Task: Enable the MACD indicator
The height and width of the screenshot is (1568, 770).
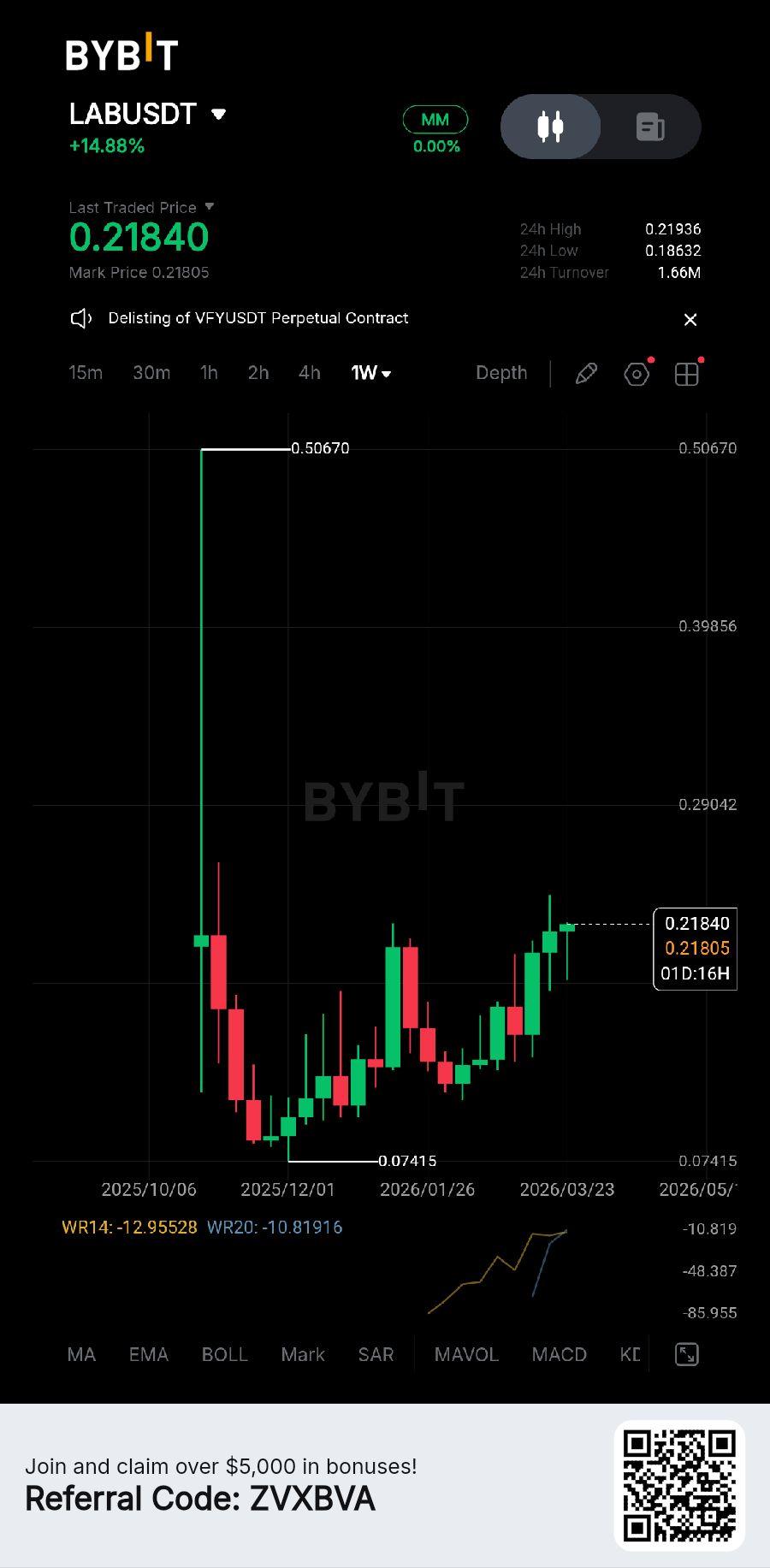Action: tap(559, 1354)
